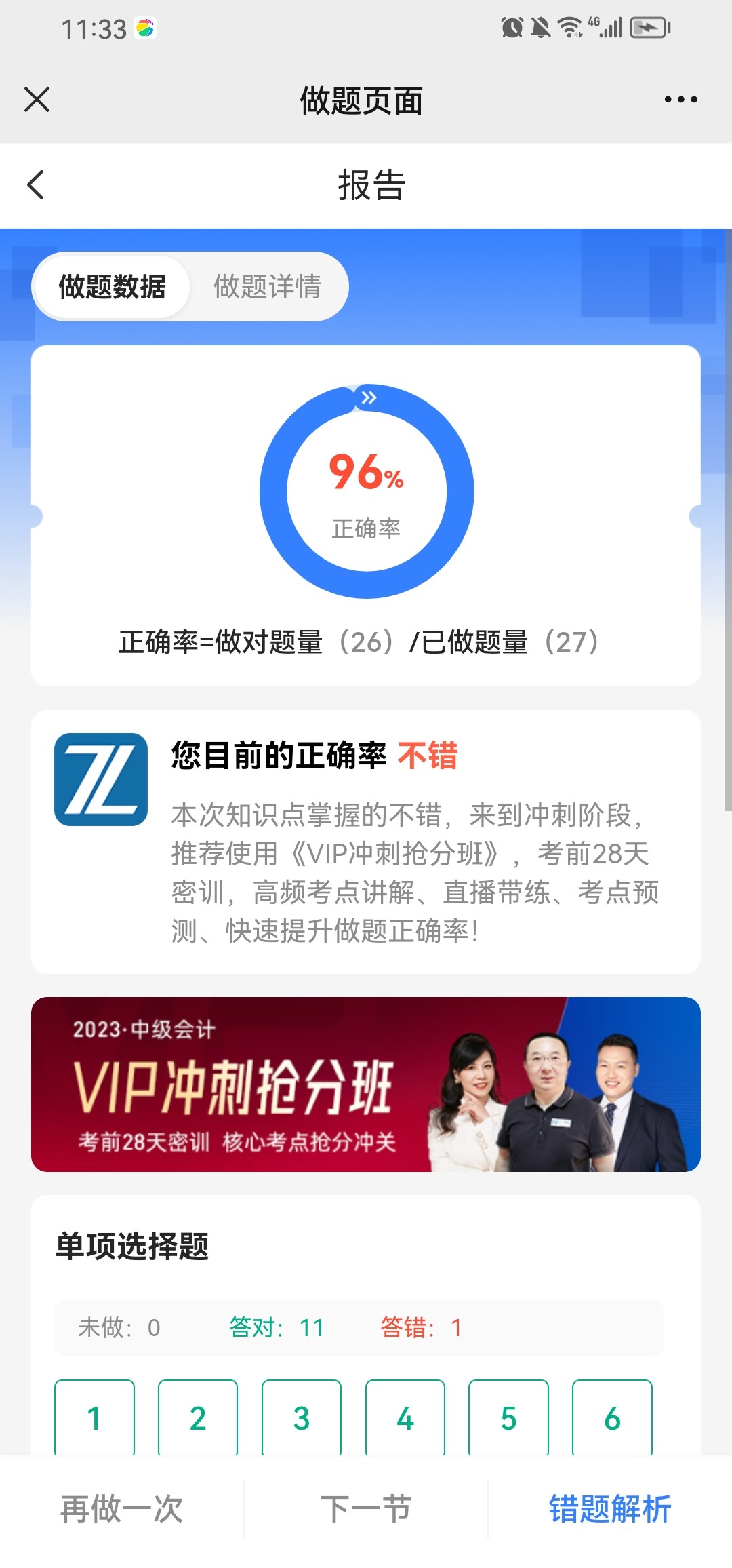Close the 做题页面 page with the X
The height and width of the screenshot is (1568, 732).
point(37,99)
